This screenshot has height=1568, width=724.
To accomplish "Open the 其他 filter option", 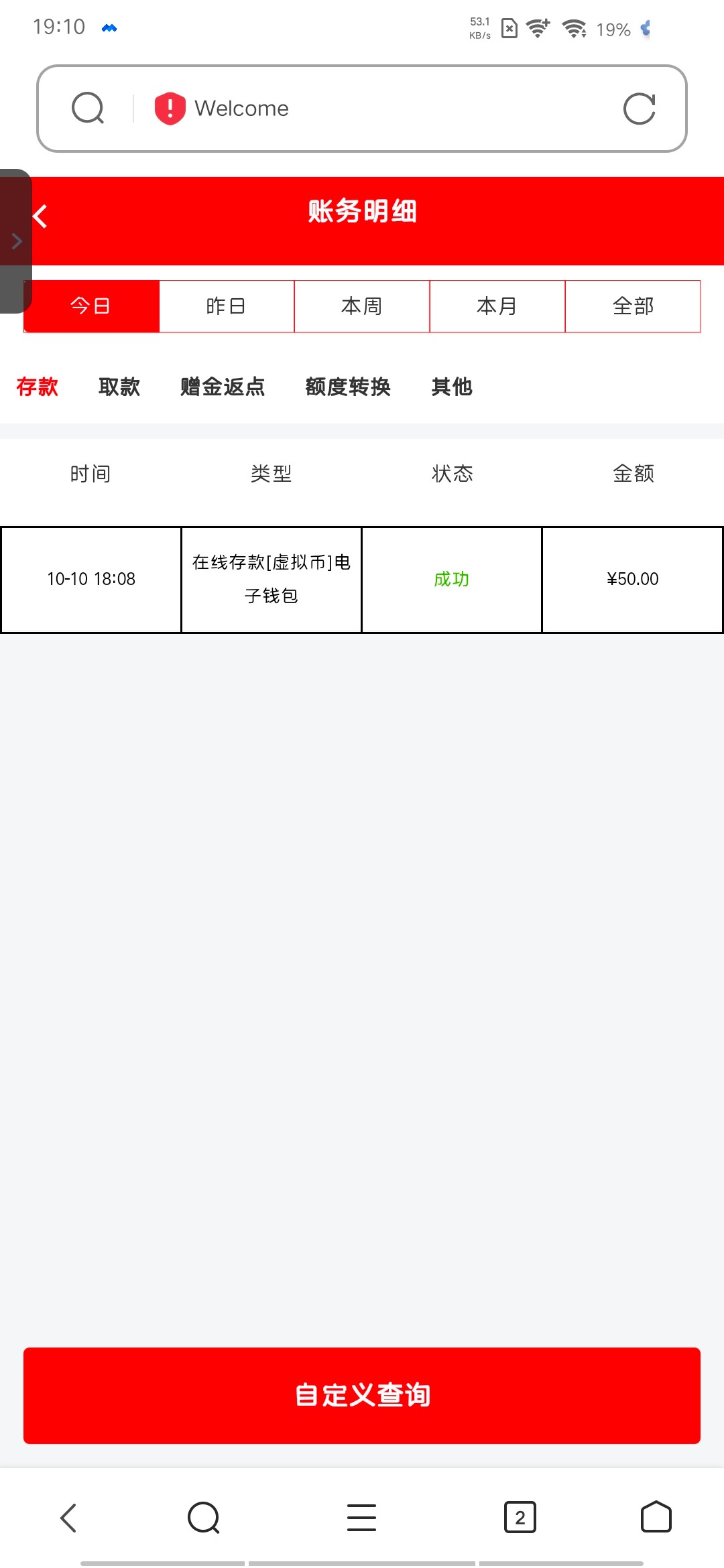I will click(x=452, y=387).
